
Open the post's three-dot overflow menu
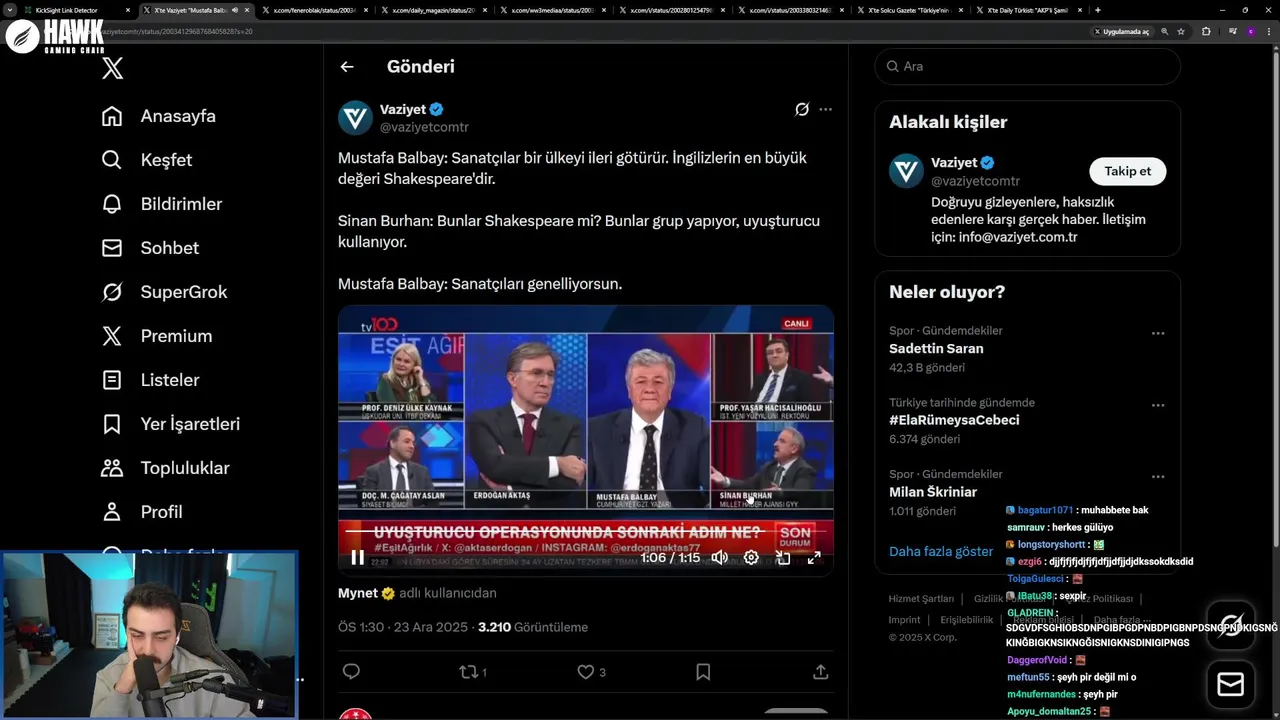(825, 109)
